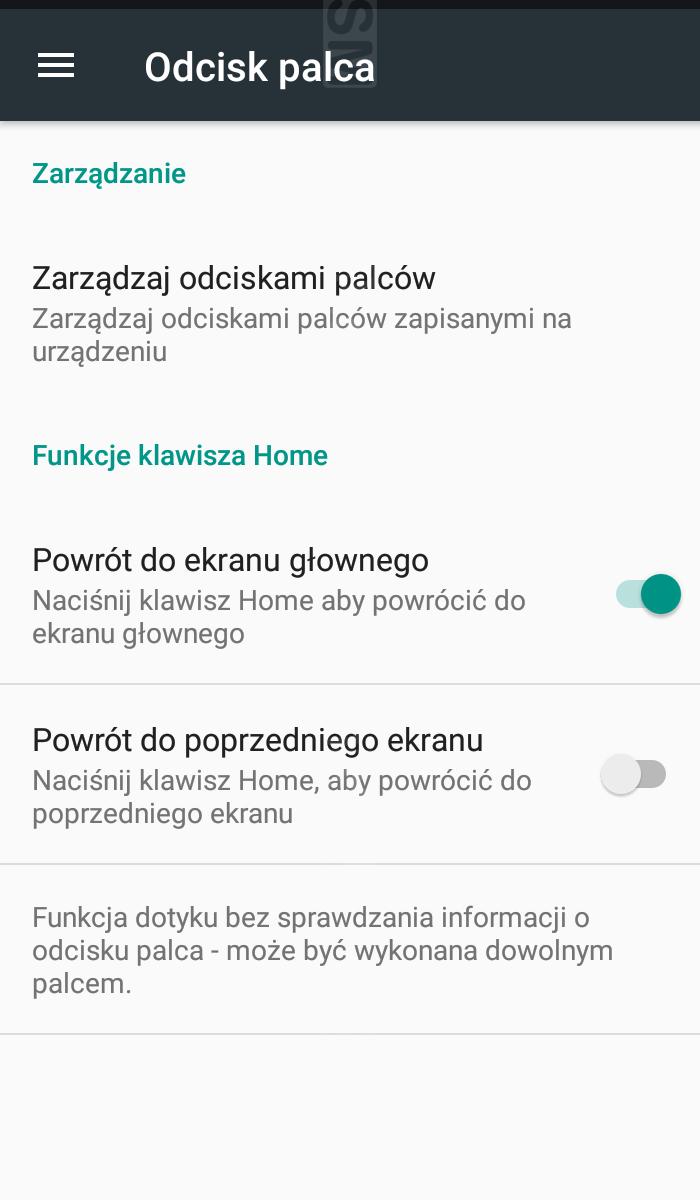Enable Powrót do poprzedniego ekranu switch
Viewport: 700px width, 1200px height.
click(x=633, y=774)
